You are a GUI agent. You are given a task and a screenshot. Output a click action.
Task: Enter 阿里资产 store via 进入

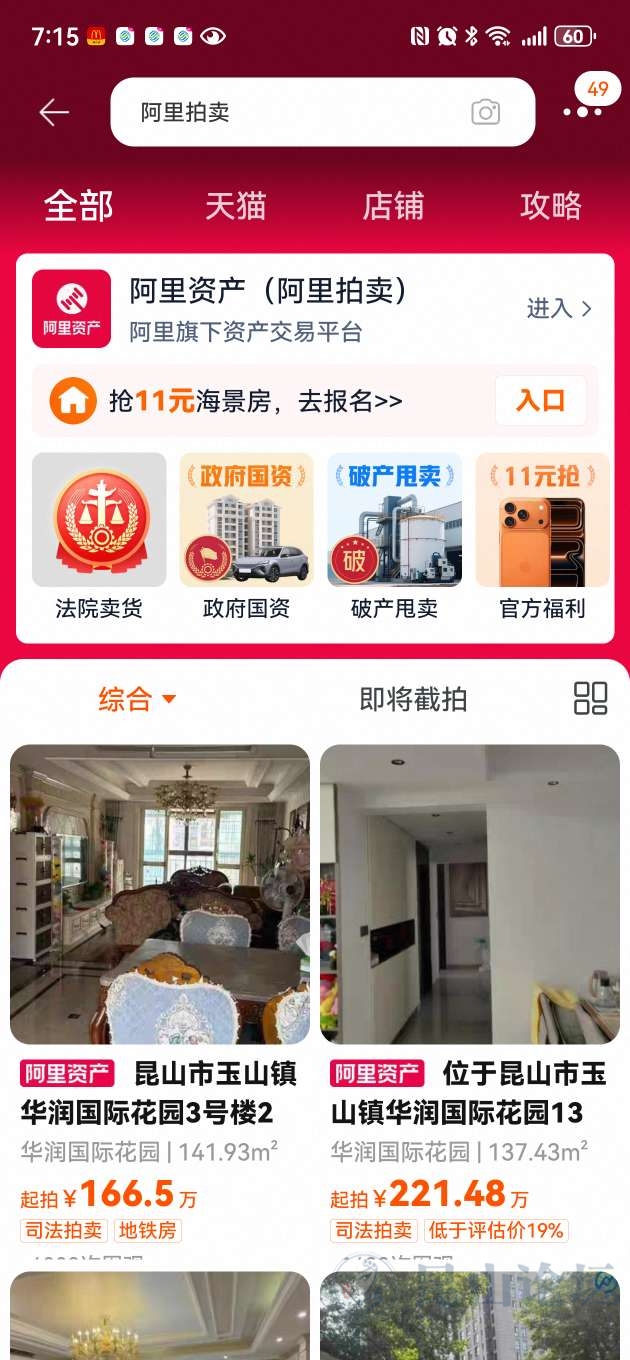[x=559, y=308]
